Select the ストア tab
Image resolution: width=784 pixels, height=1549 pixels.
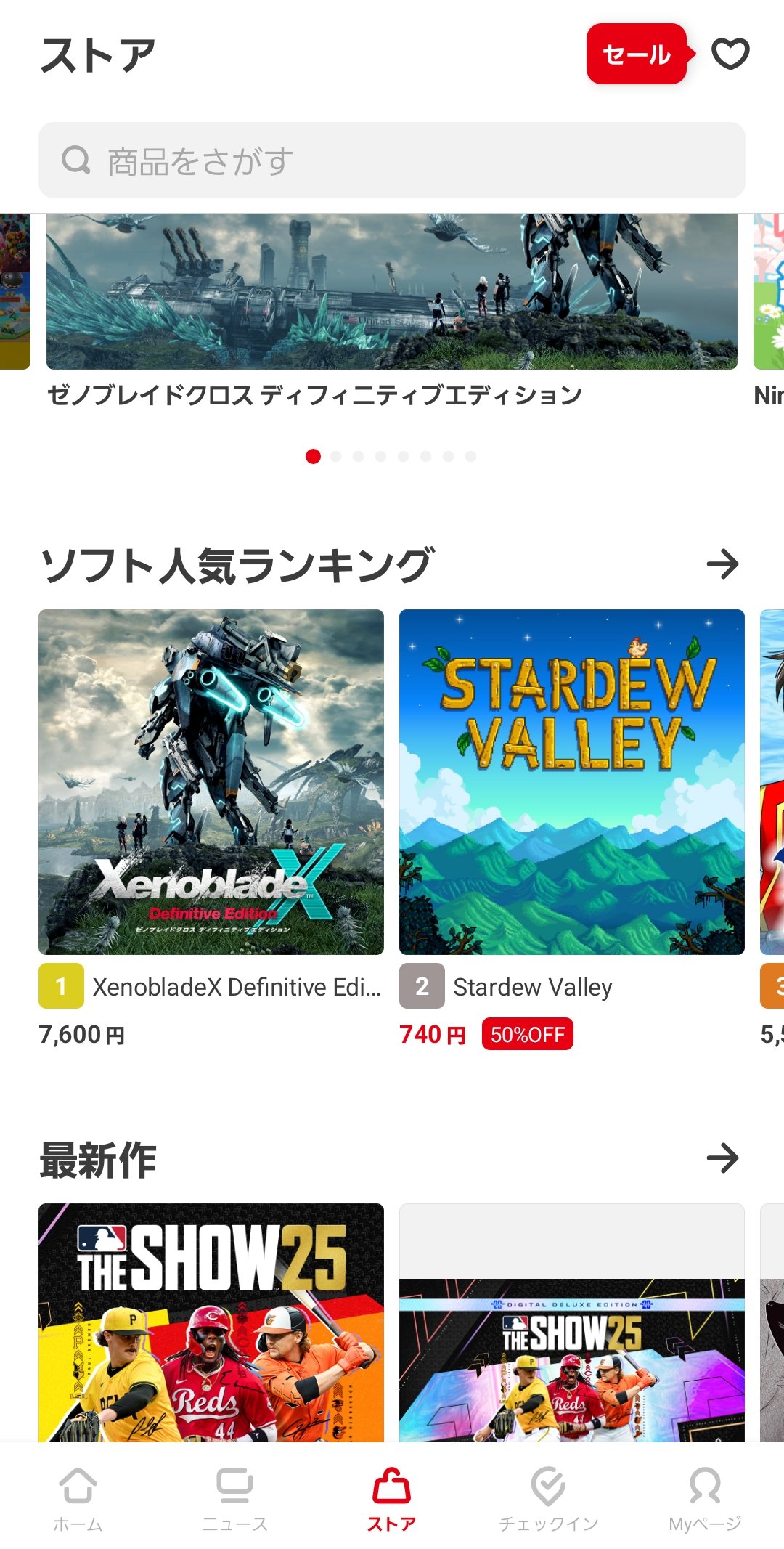tap(391, 1499)
